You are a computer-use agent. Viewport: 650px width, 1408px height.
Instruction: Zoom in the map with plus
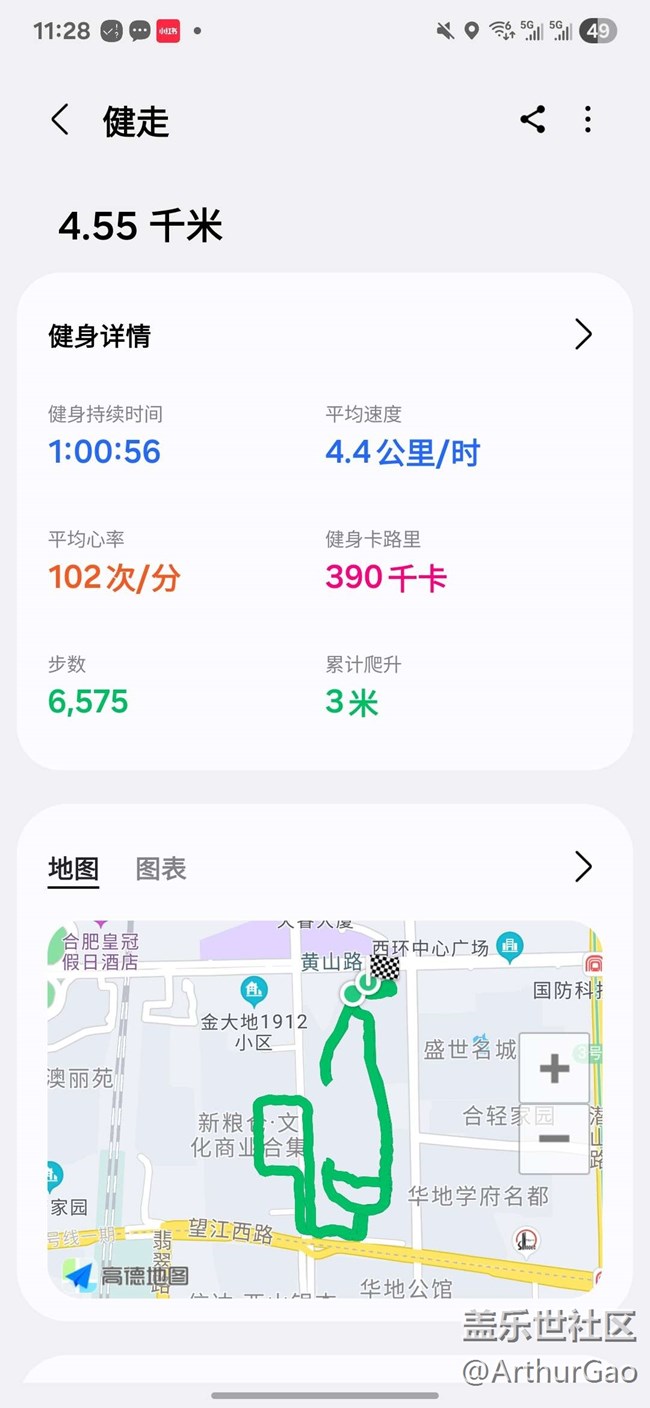(554, 1069)
